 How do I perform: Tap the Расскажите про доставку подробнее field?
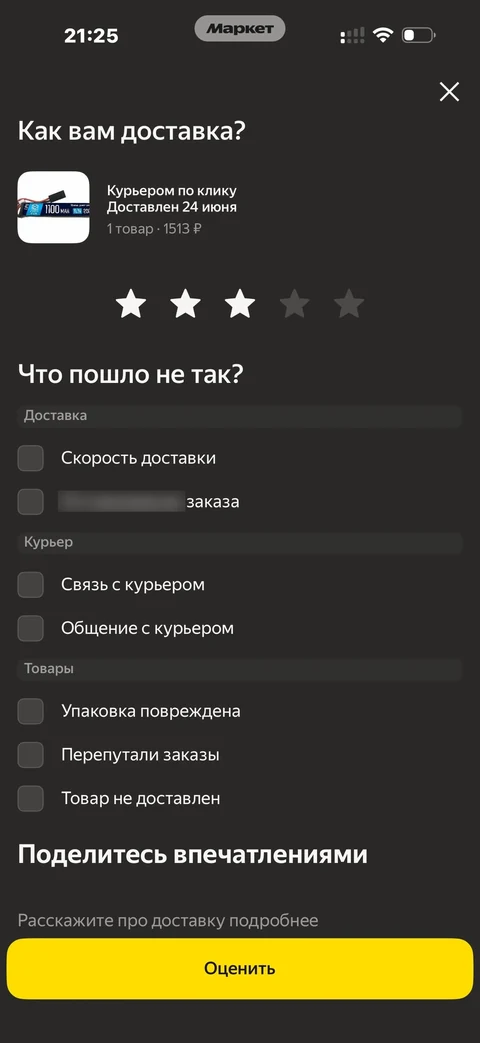pos(240,921)
